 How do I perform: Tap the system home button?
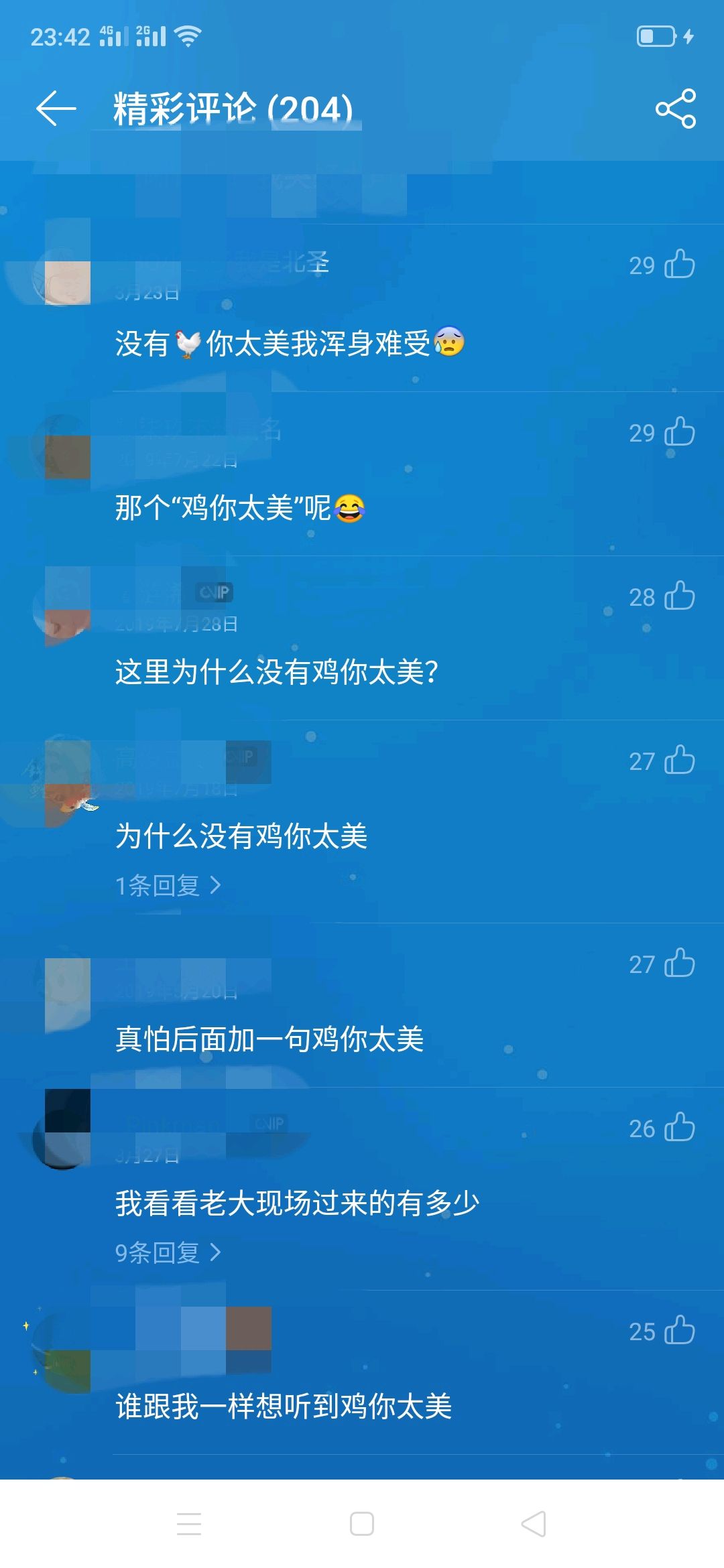pyautogui.click(x=362, y=1524)
